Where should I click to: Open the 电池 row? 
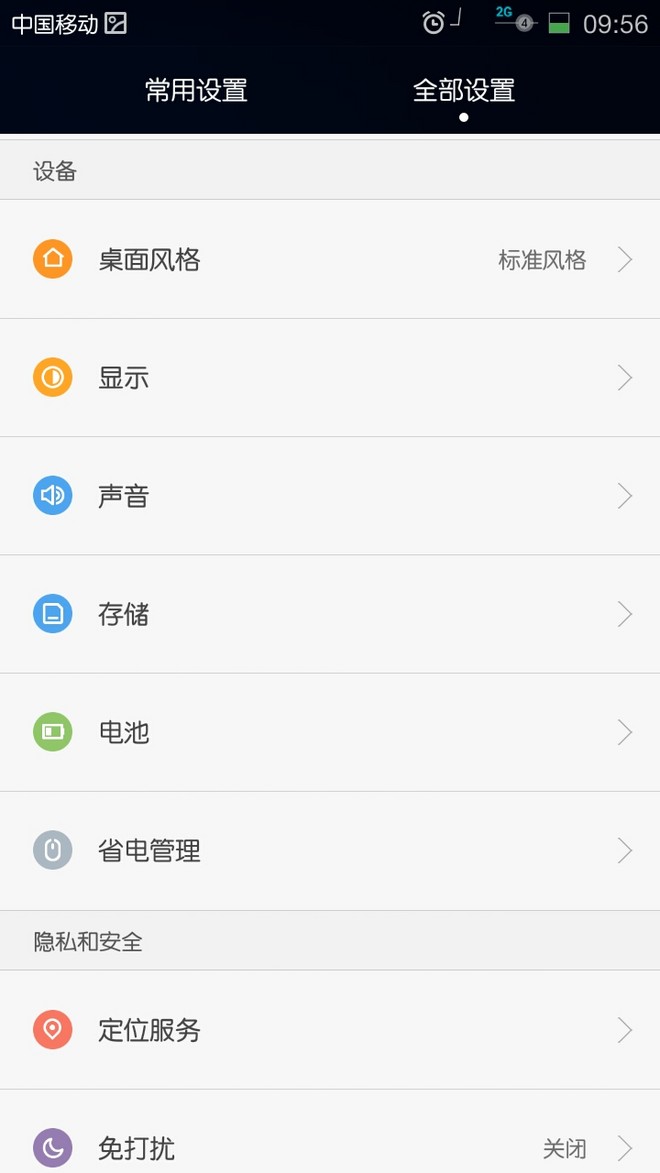330,732
